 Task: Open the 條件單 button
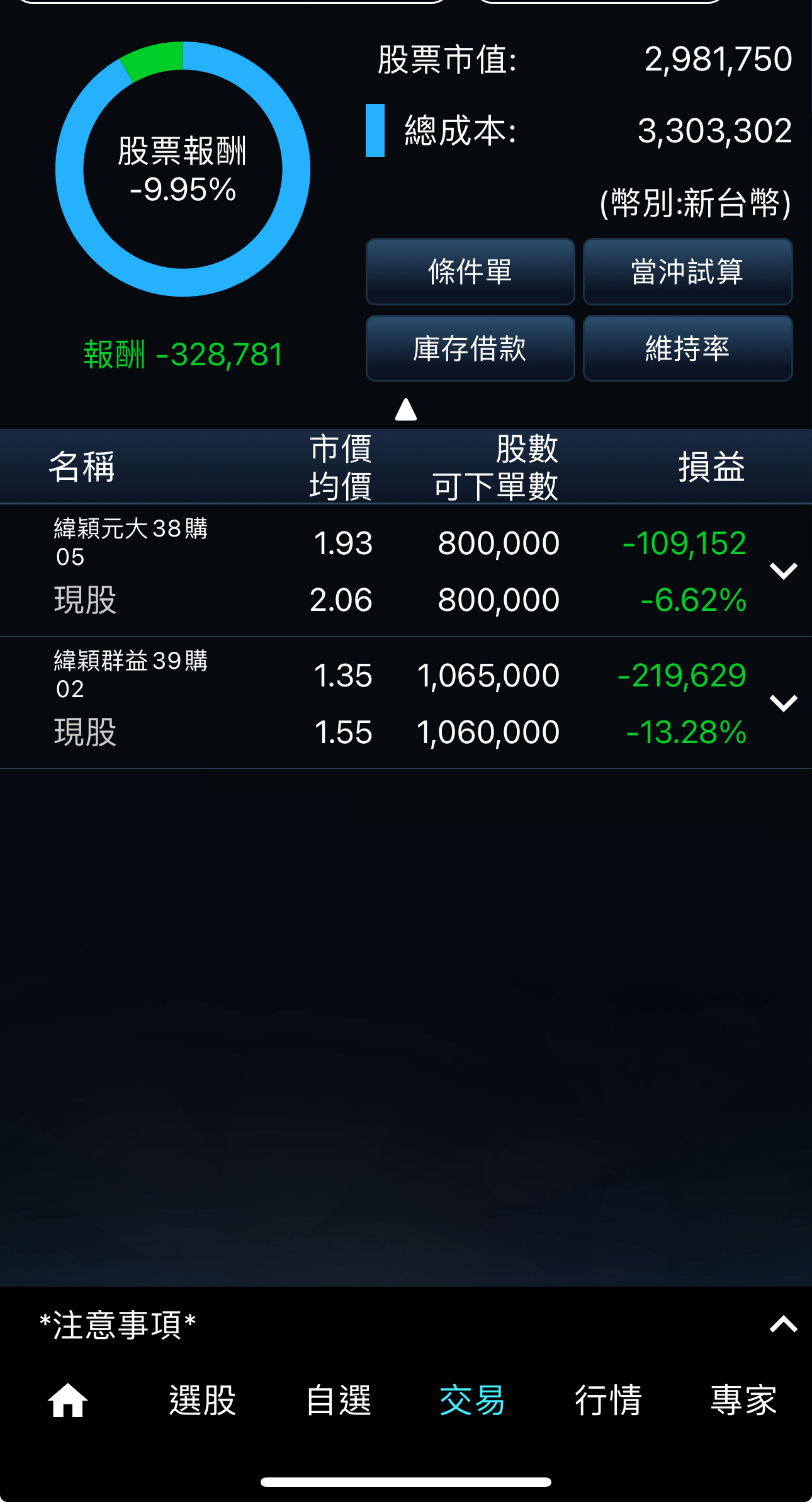pos(470,272)
